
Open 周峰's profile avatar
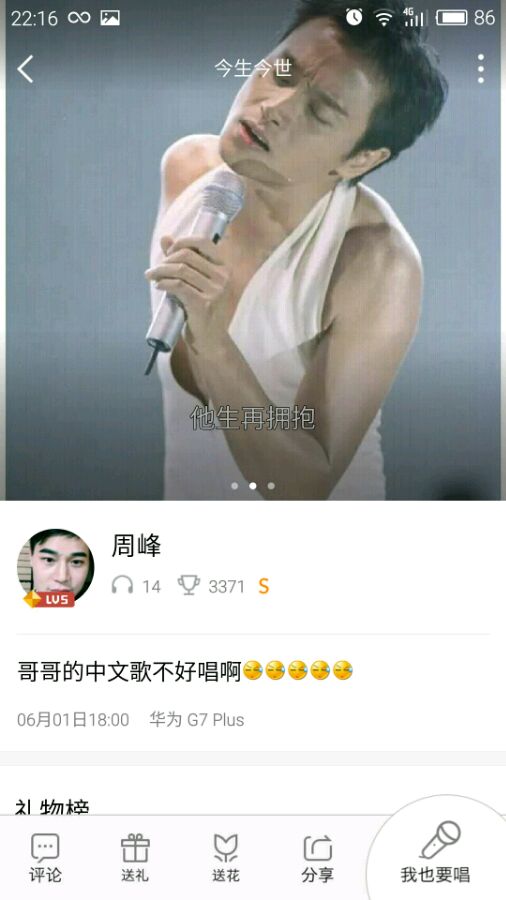[x=56, y=568]
